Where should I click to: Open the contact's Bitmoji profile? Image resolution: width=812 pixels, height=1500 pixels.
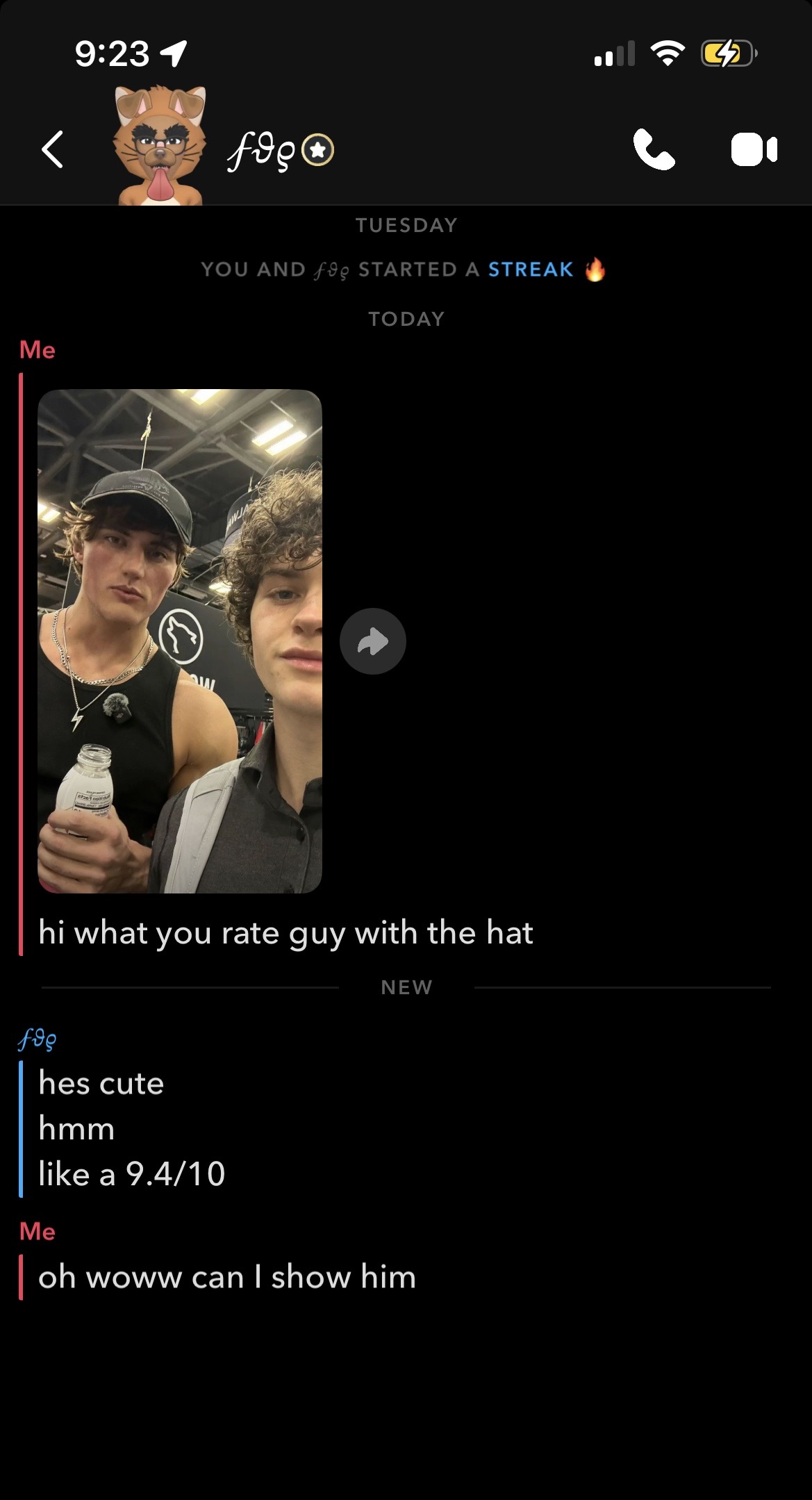[x=160, y=147]
